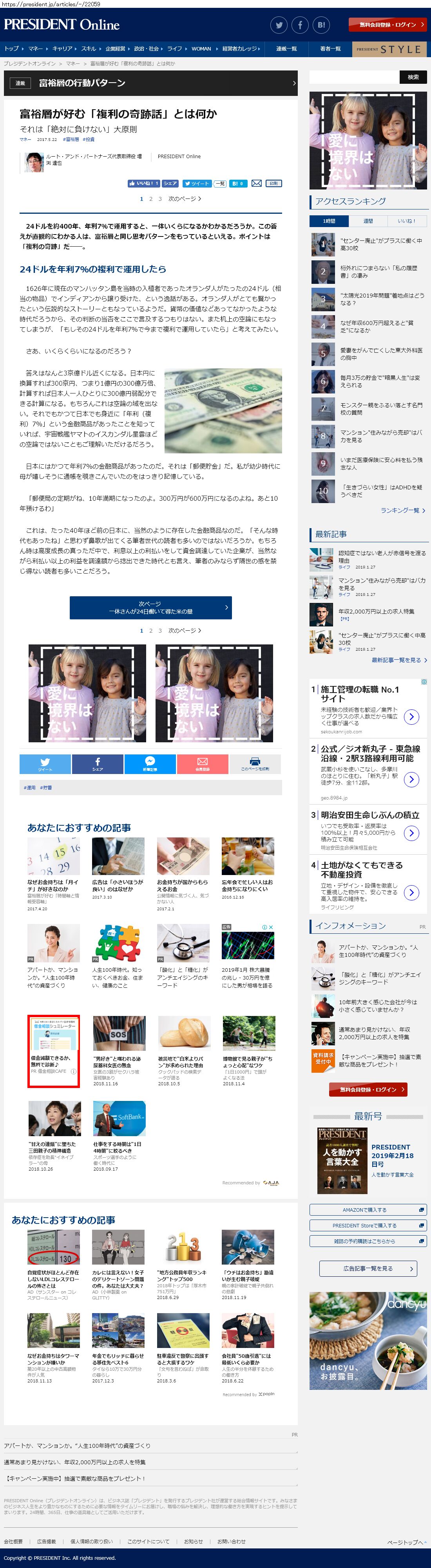Open 広告記事一覧を見る button
Image resolution: width=431 pixels, height=1568 pixels.
pyautogui.click(x=368, y=1268)
